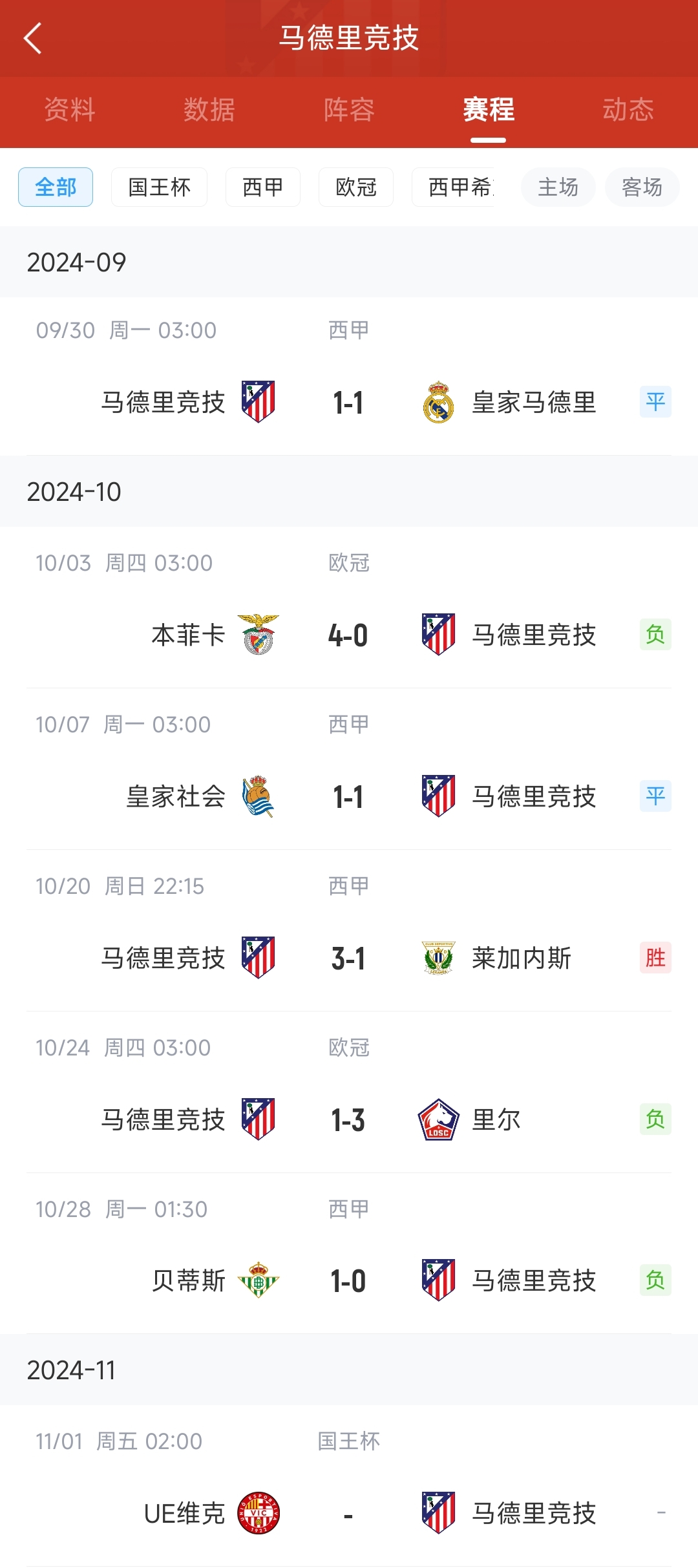Open the 阵容 tab
Image resolution: width=698 pixels, height=1568 pixels.
coord(349,109)
